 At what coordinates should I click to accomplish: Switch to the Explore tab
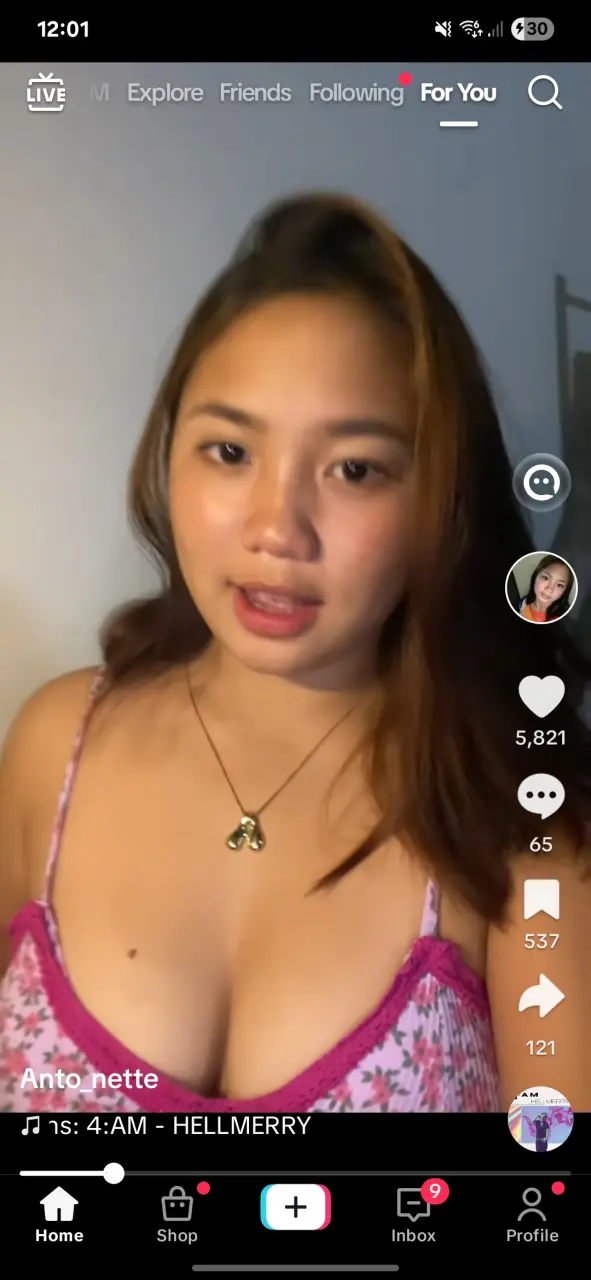click(x=165, y=93)
